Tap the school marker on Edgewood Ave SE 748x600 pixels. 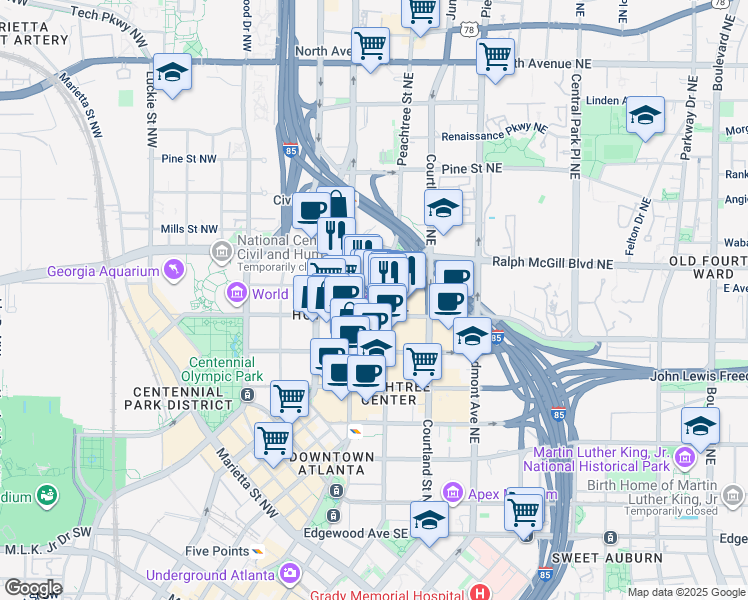(x=430, y=520)
